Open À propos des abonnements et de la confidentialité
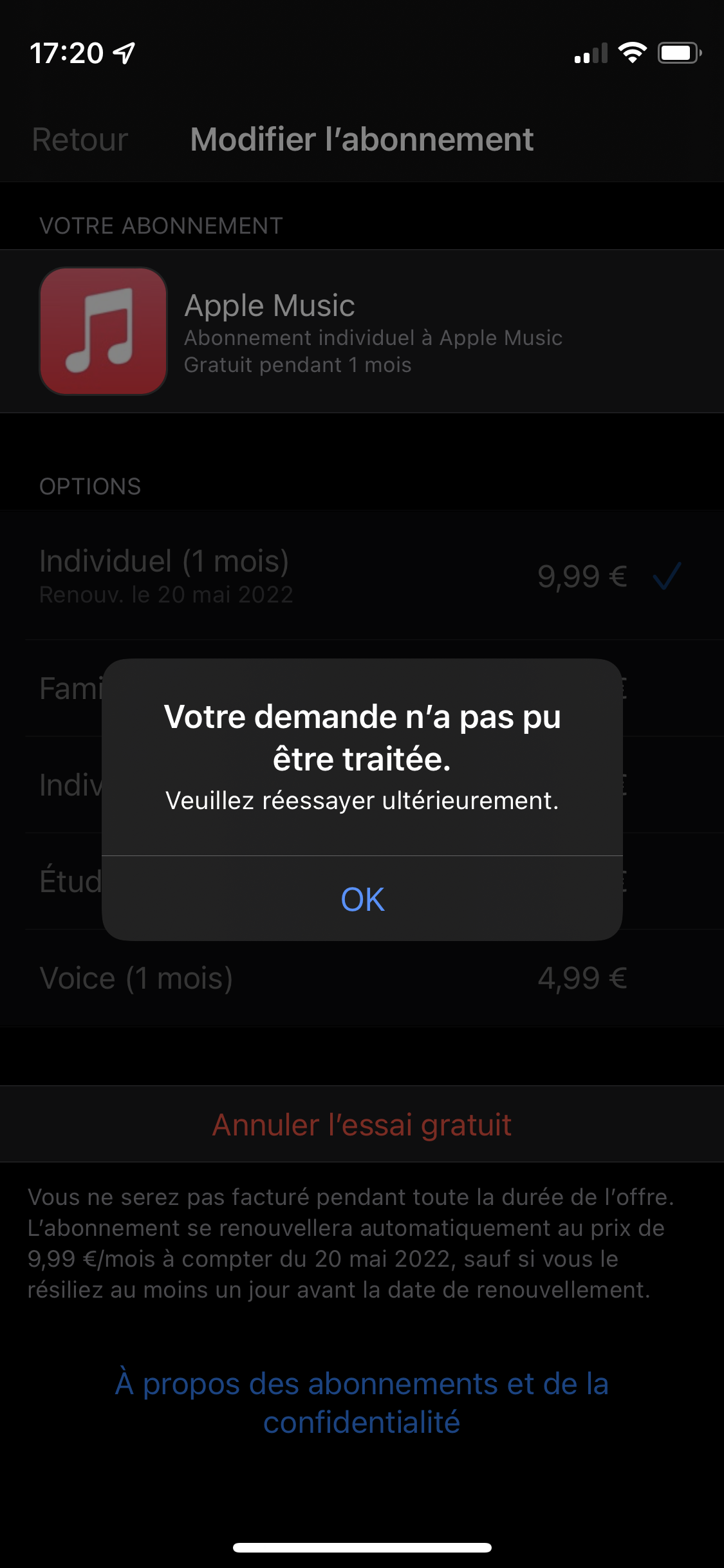Image resolution: width=724 pixels, height=1568 pixels. click(x=362, y=1403)
